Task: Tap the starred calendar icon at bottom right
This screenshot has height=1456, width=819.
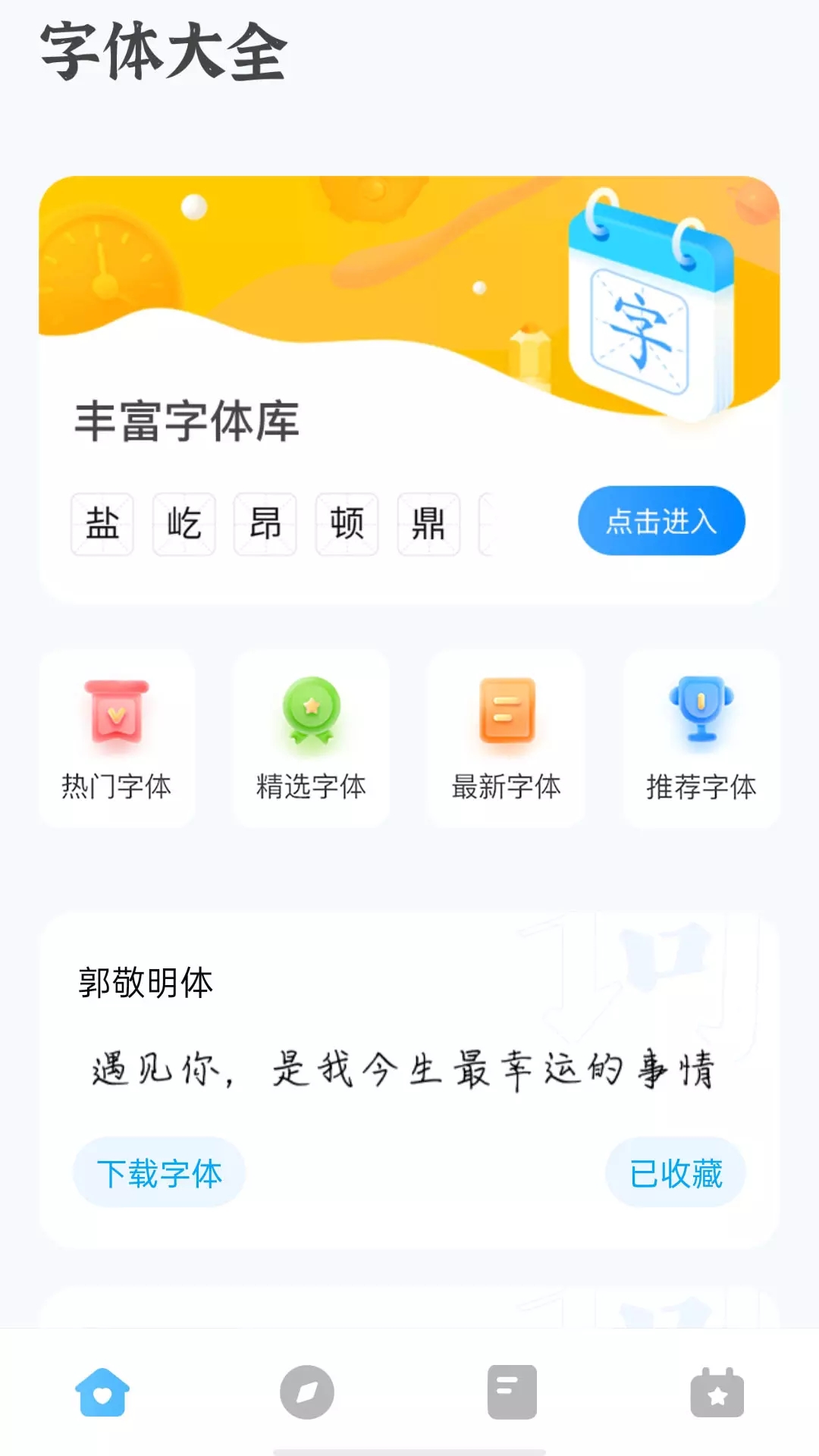Action: tap(717, 1392)
